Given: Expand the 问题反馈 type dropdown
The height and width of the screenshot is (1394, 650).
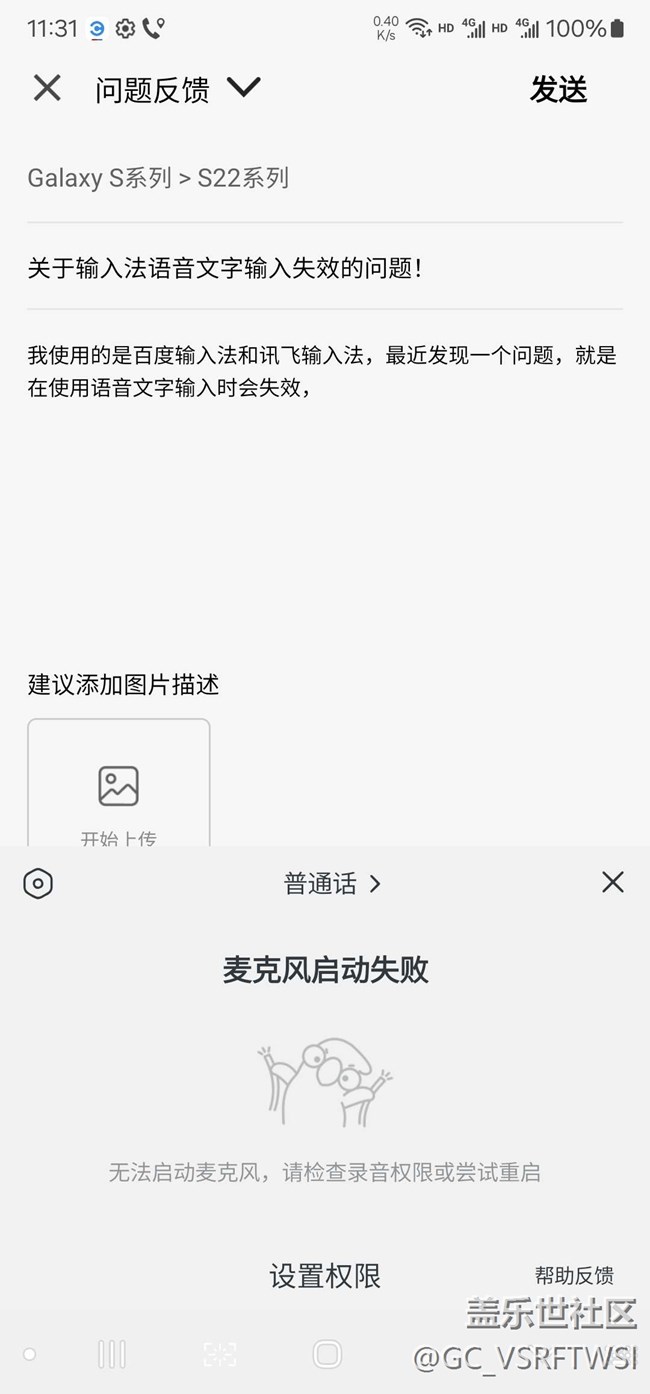Looking at the screenshot, I should [x=243, y=88].
